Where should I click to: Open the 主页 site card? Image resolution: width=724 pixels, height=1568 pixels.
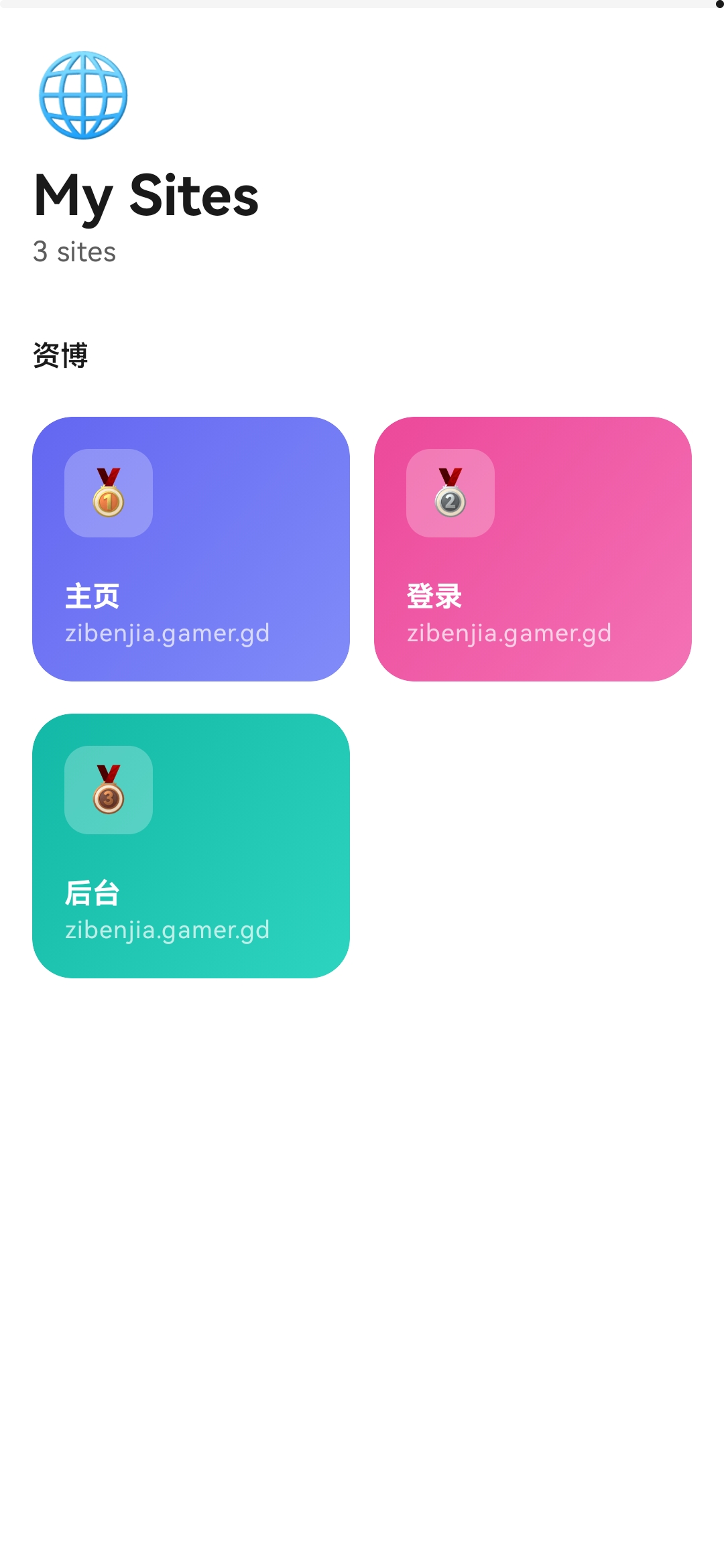point(191,549)
